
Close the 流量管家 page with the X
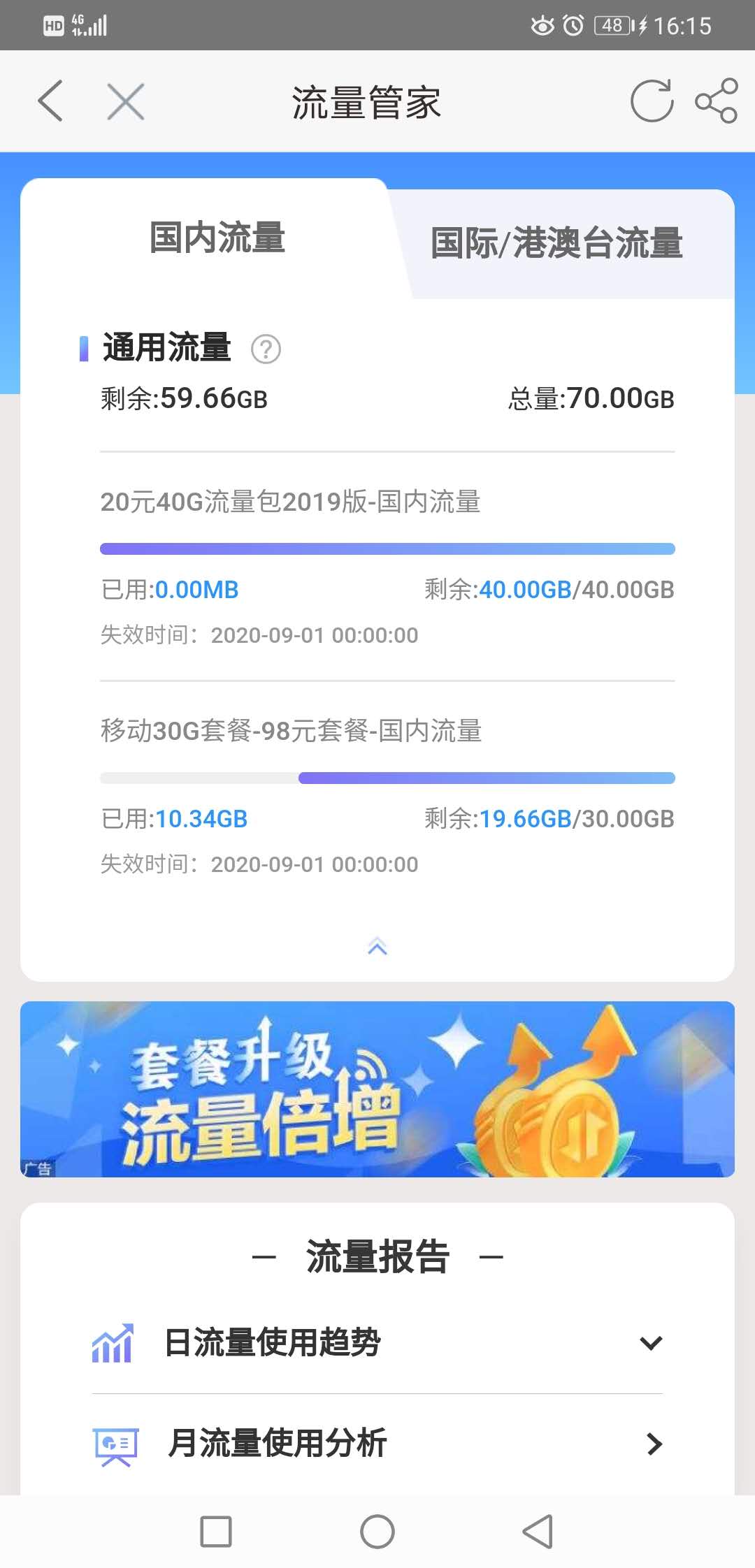[123, 101]
